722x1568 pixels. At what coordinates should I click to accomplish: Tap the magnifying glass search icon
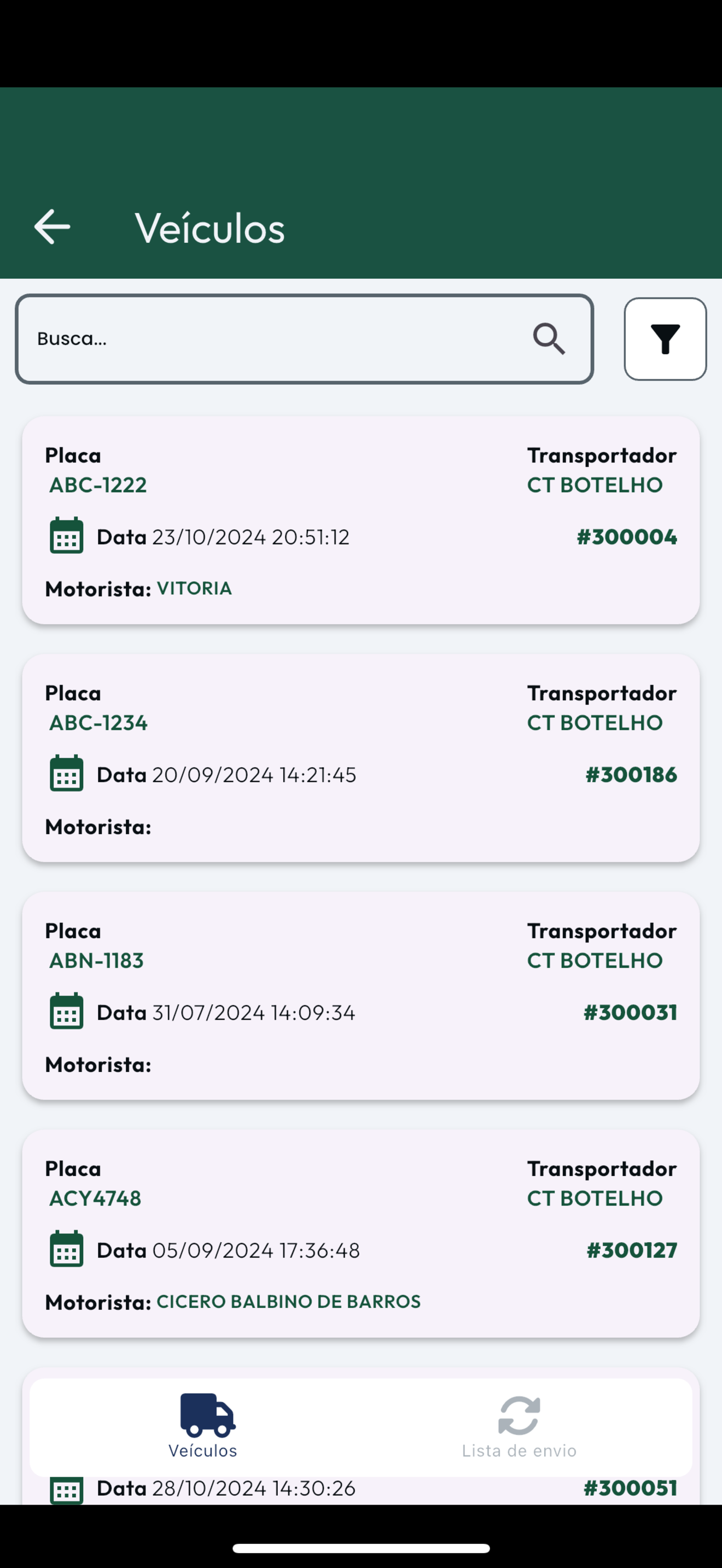(549, 339)
